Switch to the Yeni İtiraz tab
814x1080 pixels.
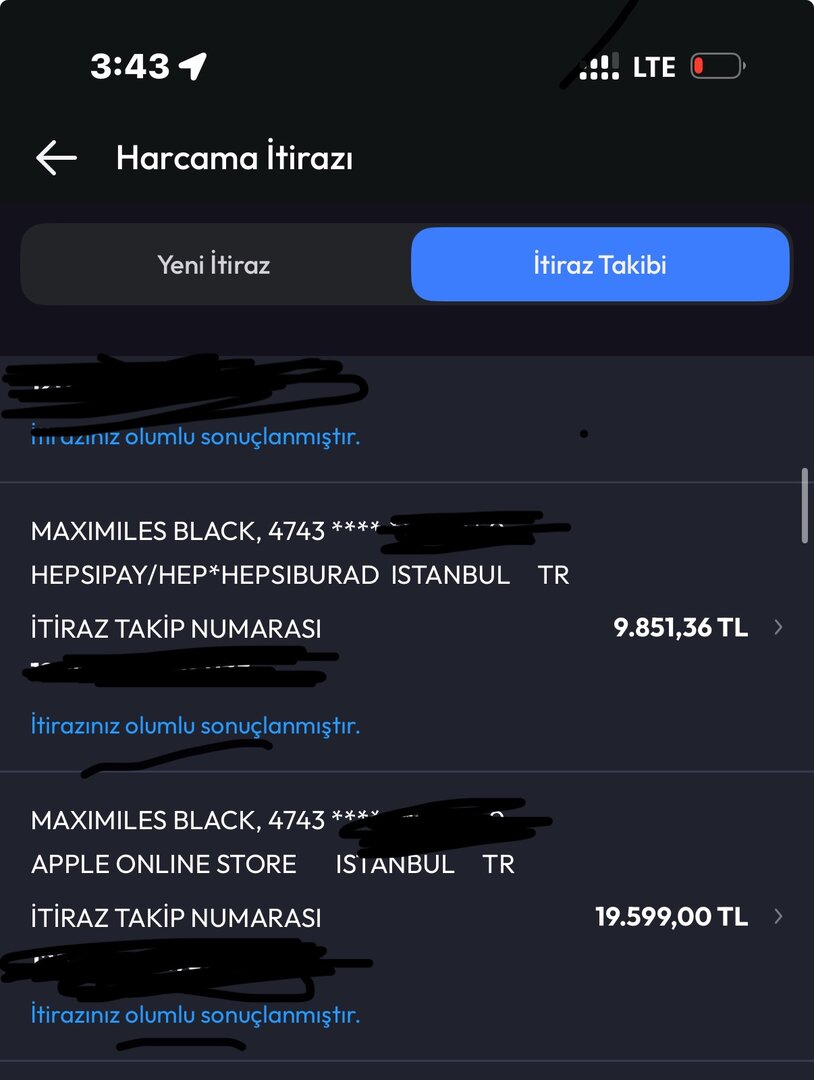(213, 265)
